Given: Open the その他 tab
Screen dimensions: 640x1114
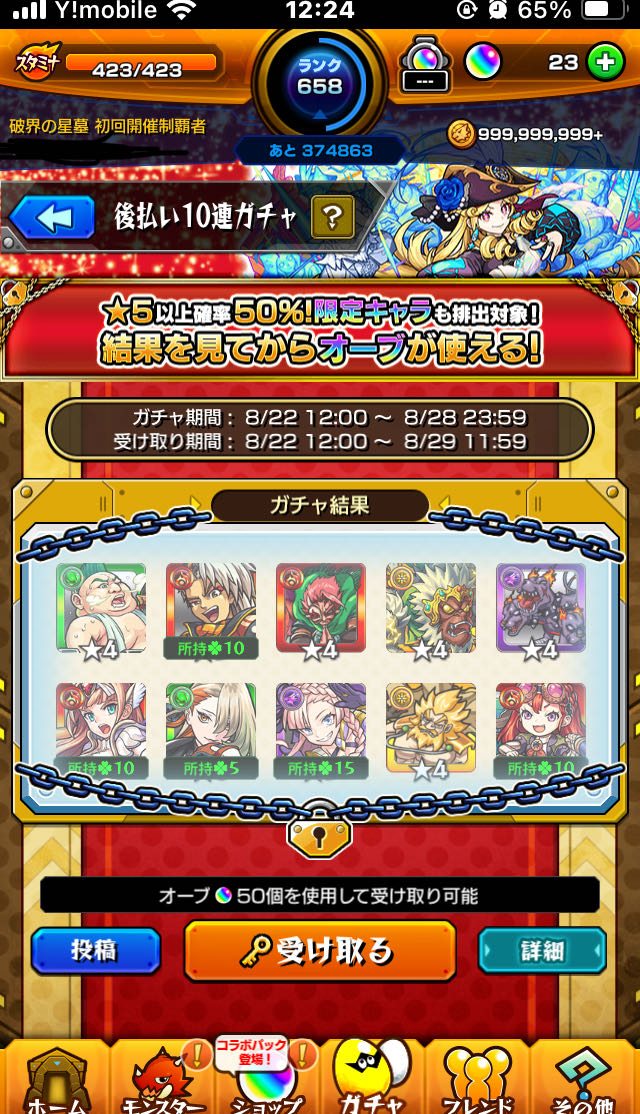Looking at the screenshot, I should (586, 1080).
